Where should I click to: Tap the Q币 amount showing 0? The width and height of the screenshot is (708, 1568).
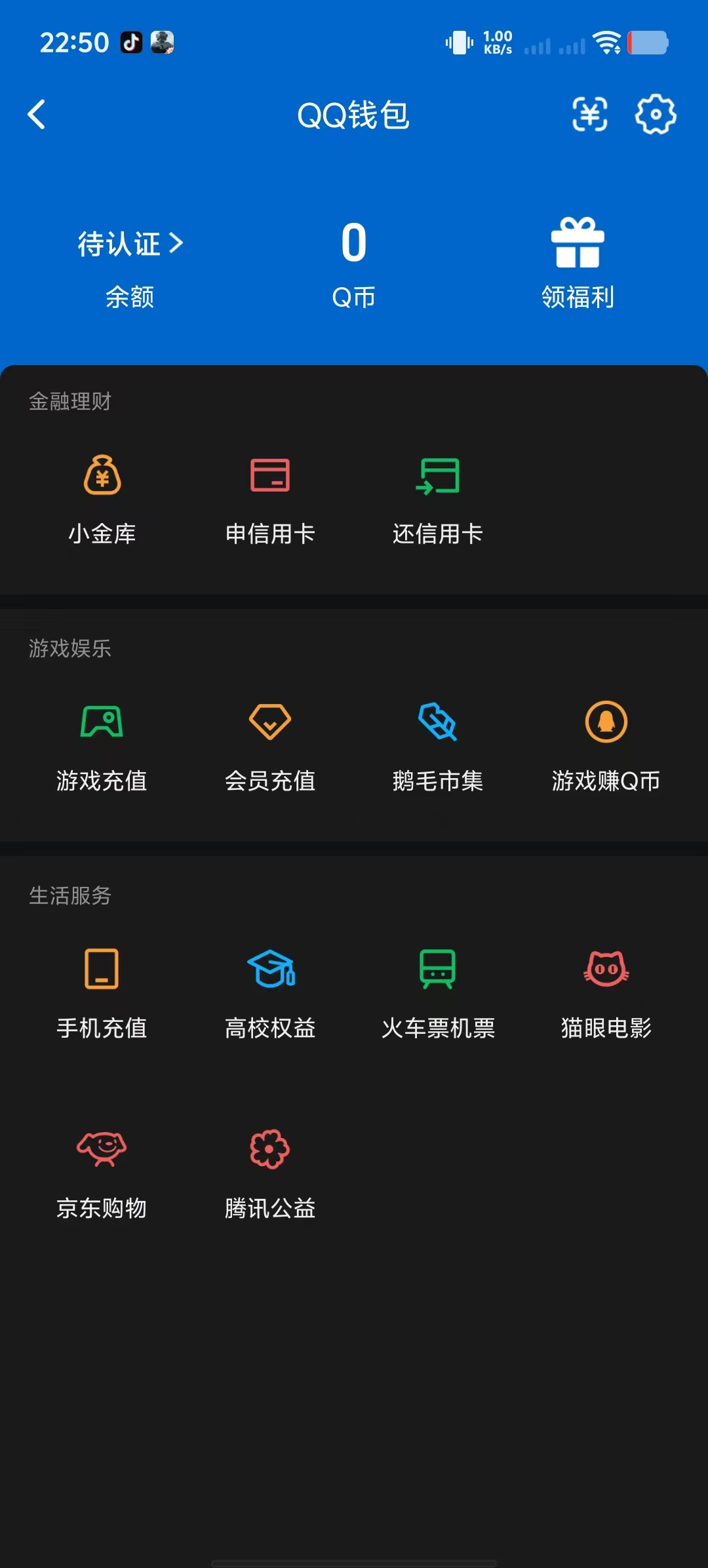(353, 244)
